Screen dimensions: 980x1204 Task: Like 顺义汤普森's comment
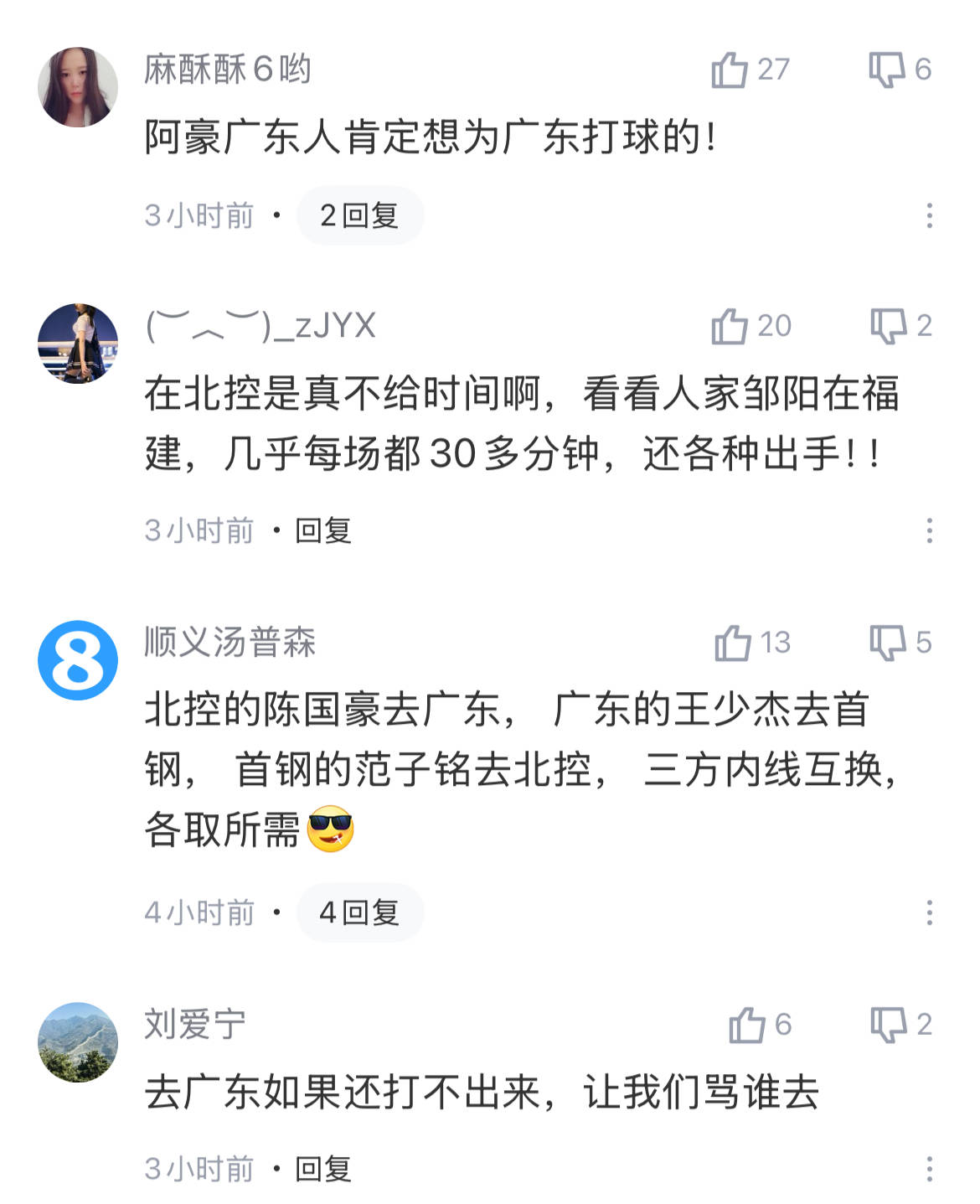point(733,643)
